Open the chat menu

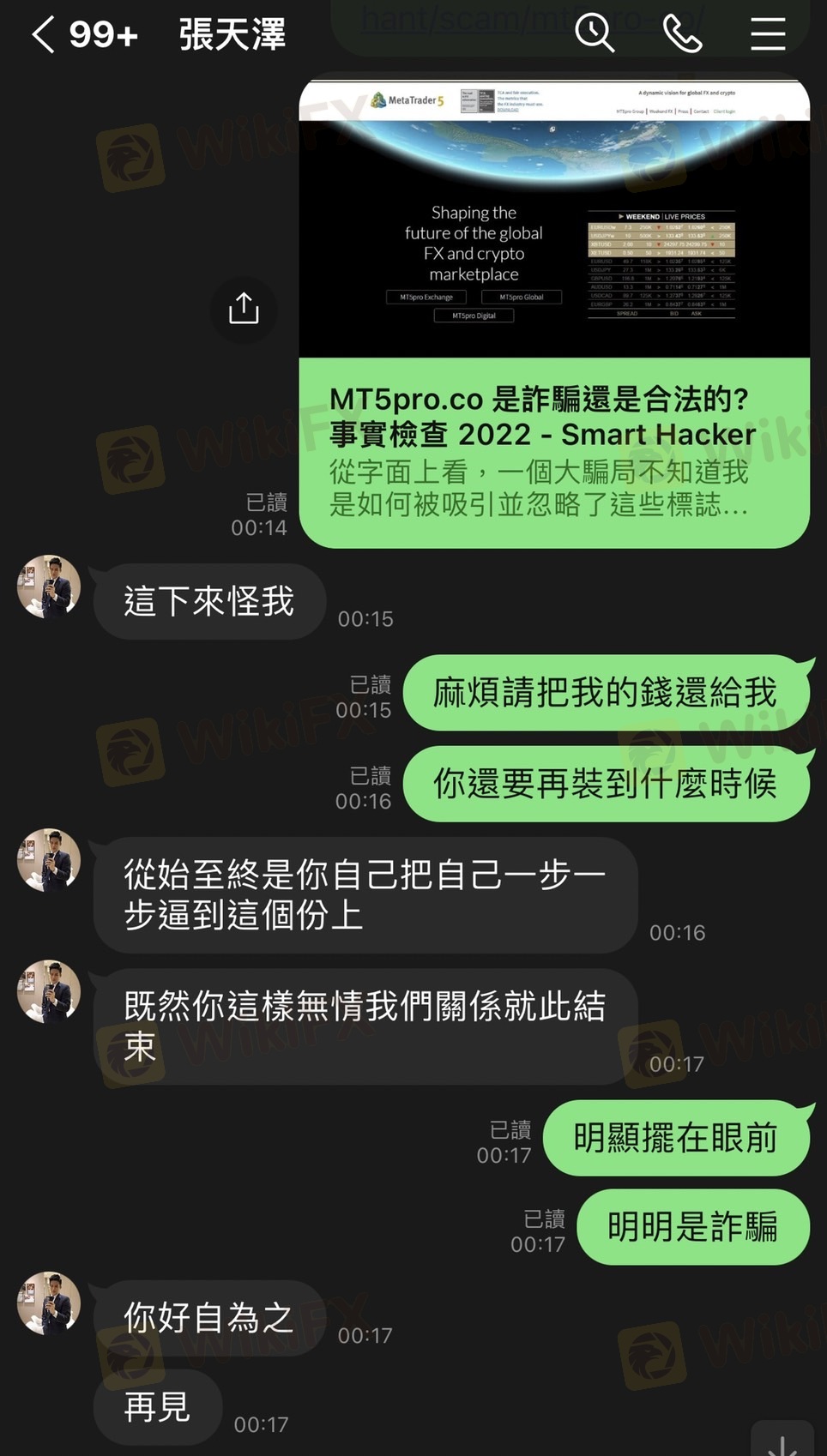click(767, 34)
